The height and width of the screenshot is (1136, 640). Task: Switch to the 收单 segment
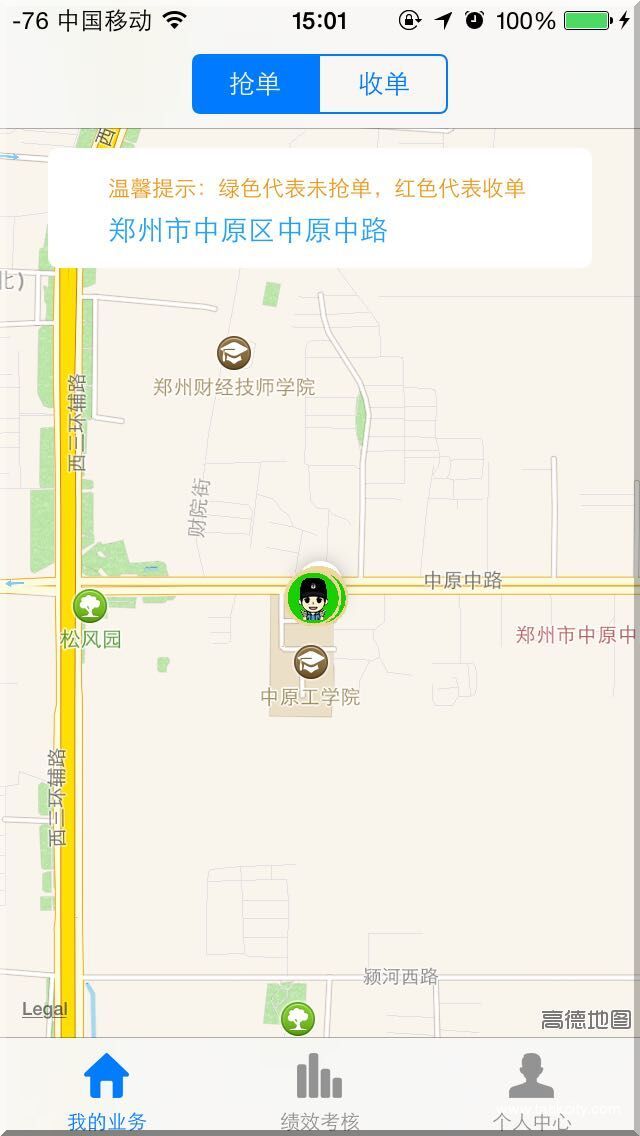[384, 84]
